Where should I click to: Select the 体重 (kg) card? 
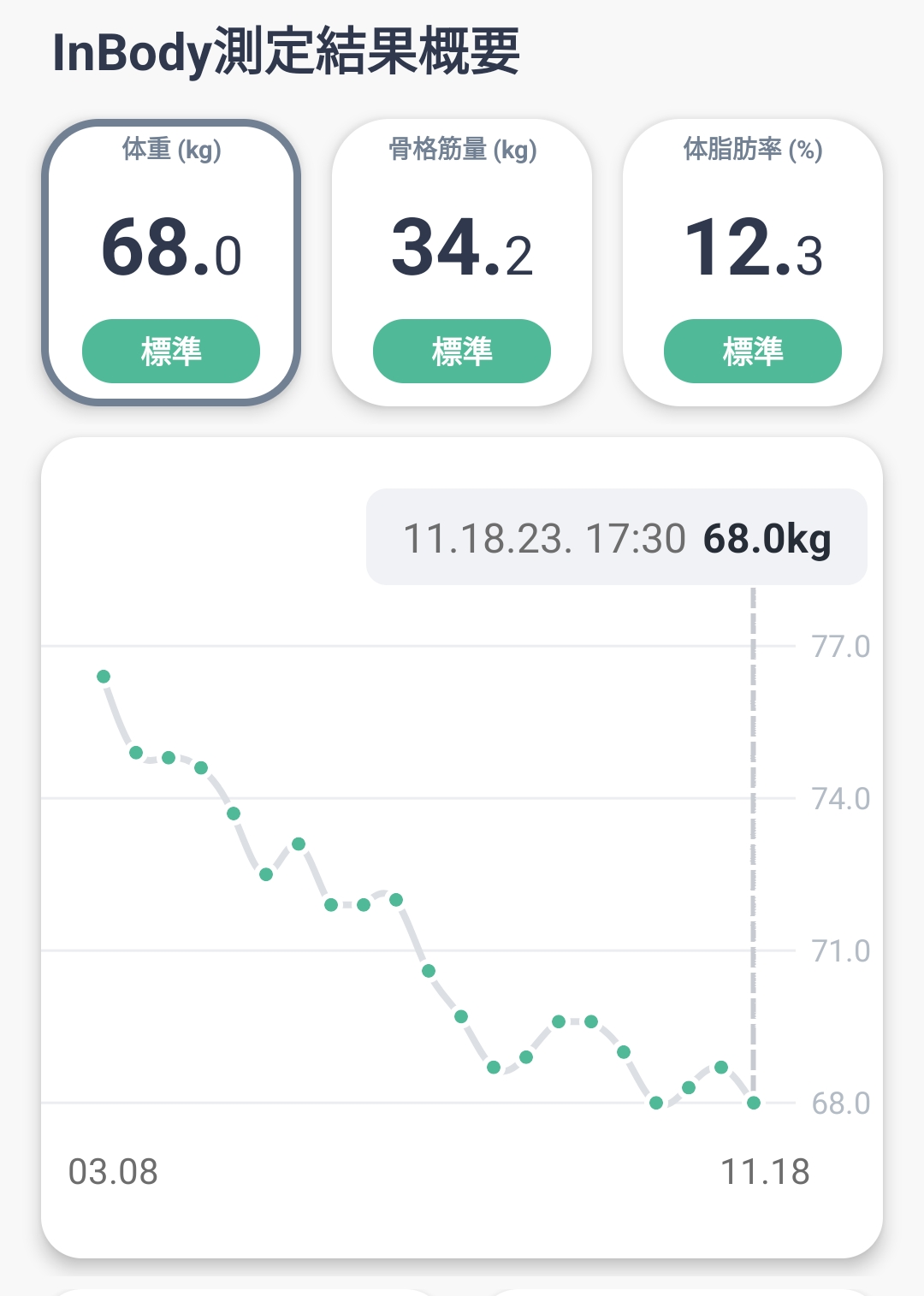coord(171,261)
